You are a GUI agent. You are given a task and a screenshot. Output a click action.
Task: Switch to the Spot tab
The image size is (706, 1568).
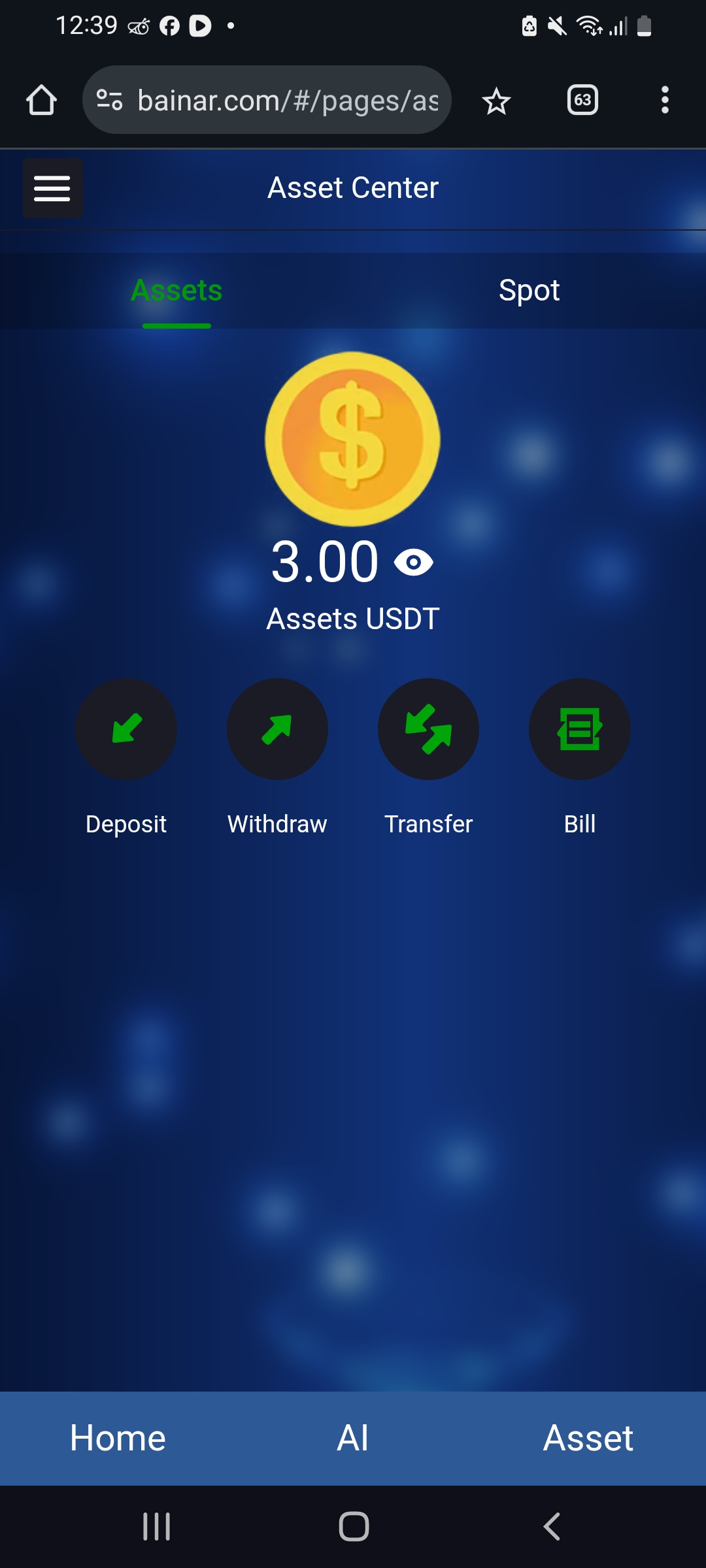[x=529, y=290]
